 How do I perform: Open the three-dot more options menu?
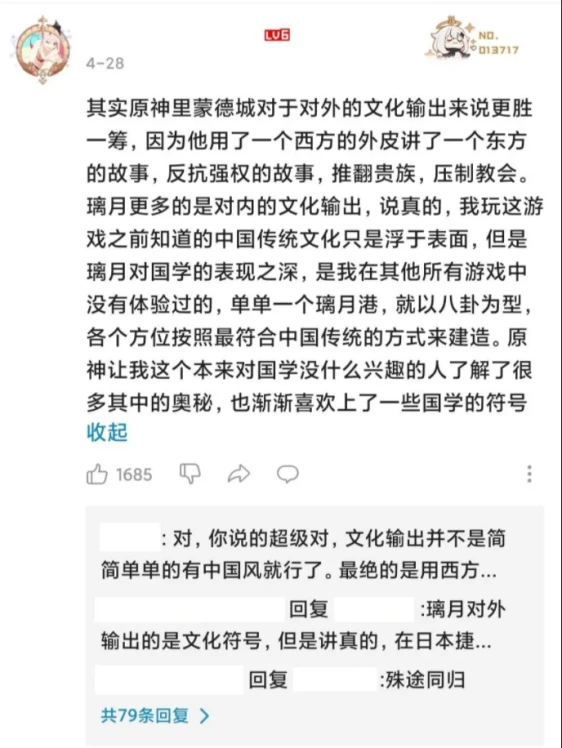(529, 474)
